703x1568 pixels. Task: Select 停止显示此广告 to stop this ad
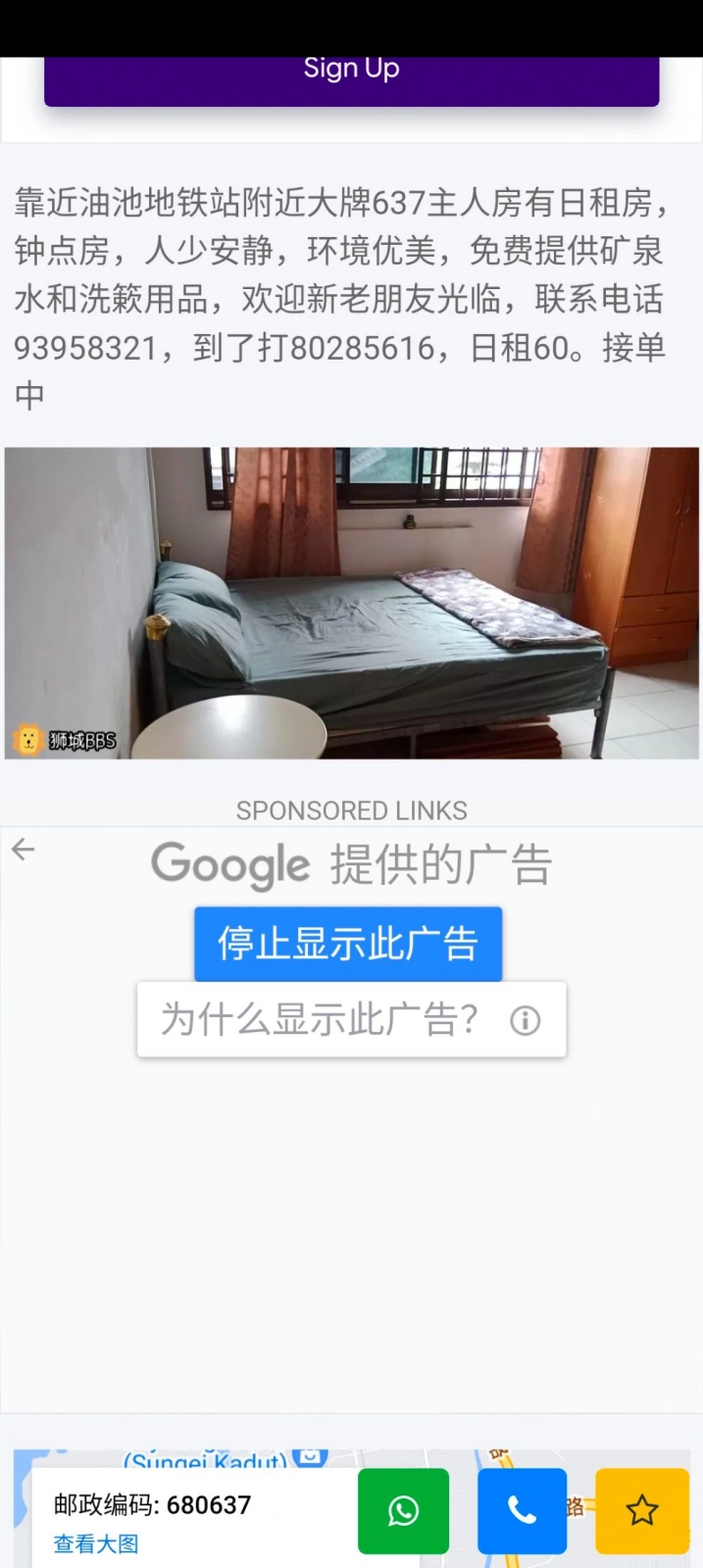pyautogui.click(x=348, y=944)
